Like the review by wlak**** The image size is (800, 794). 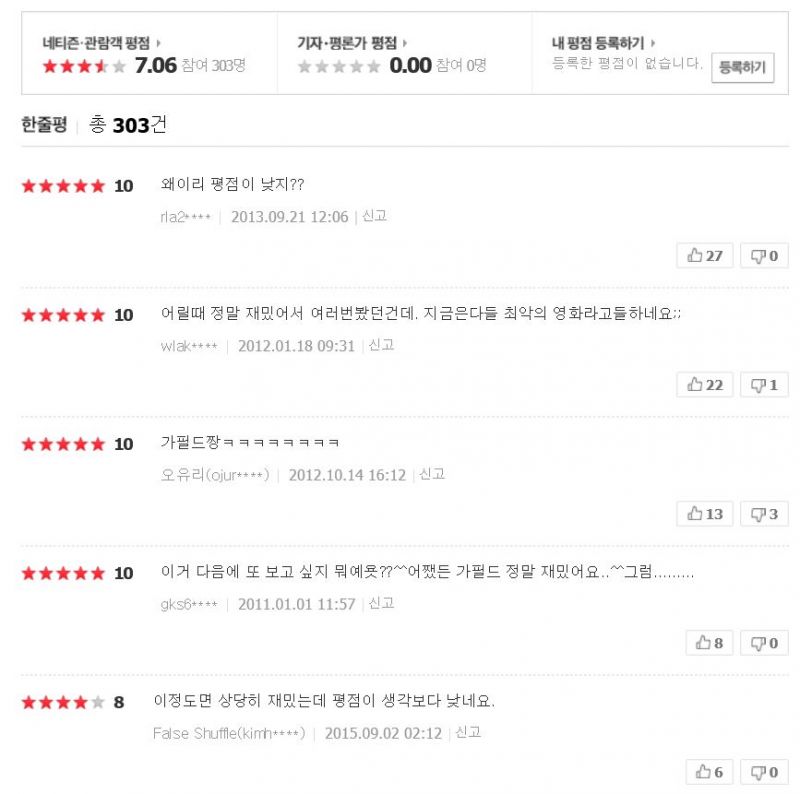point(705,384)
